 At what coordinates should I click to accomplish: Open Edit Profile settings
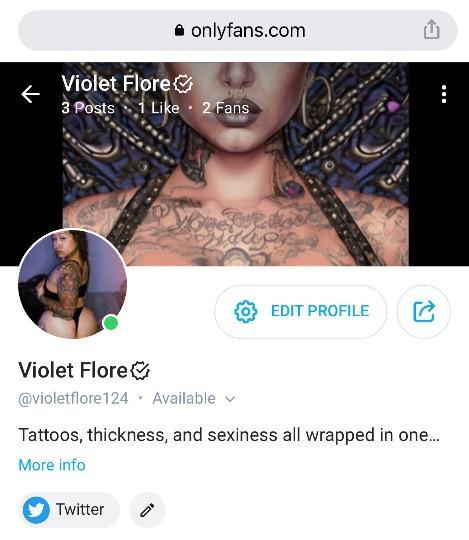(x=300, y=311)
